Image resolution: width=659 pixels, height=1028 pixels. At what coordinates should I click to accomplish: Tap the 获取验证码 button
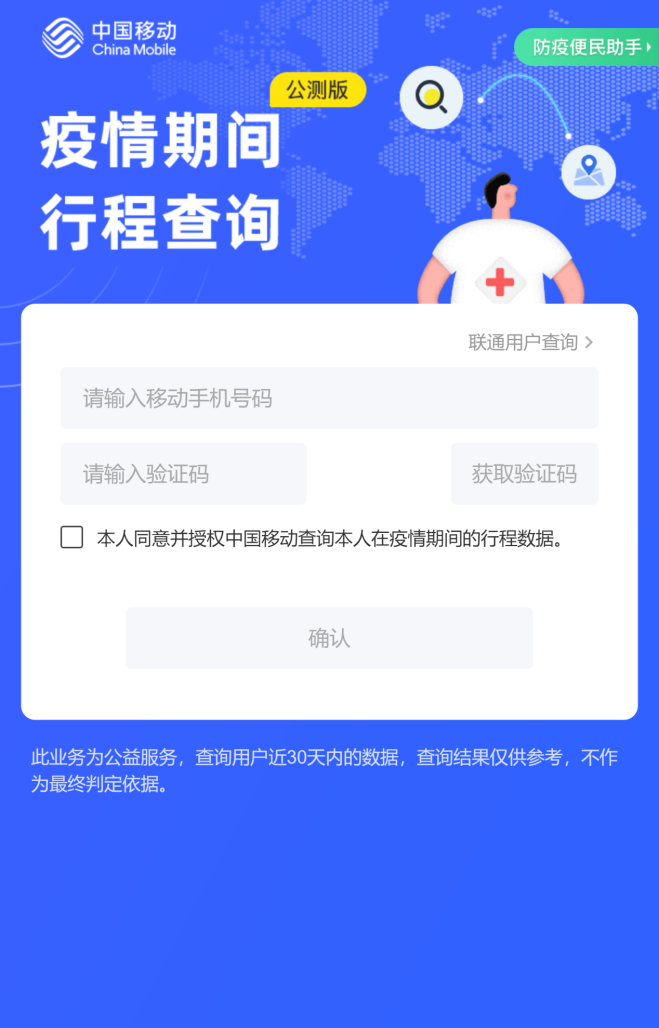[524, 474]
